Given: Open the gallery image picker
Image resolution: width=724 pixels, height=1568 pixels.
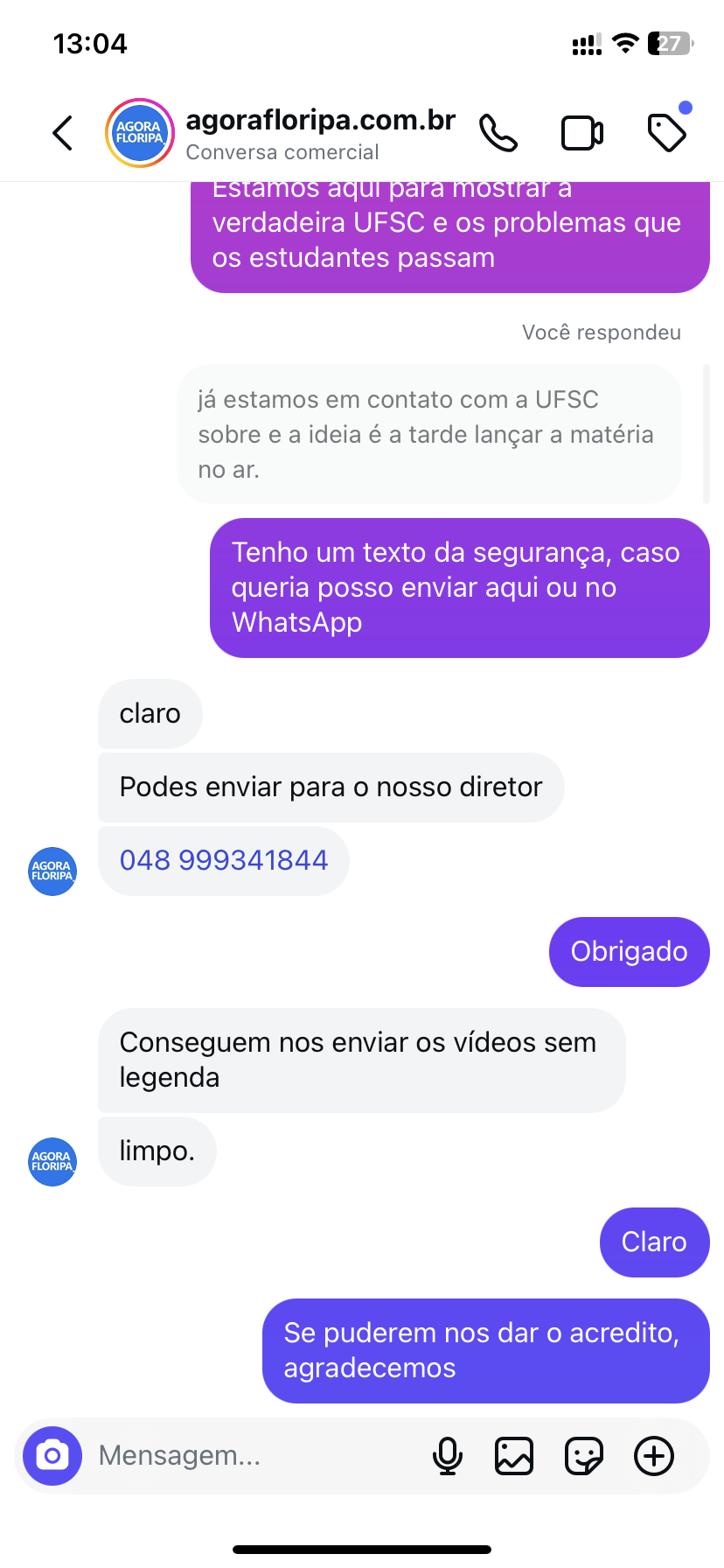Looking at the screenshot, I should click(514, 1456).
